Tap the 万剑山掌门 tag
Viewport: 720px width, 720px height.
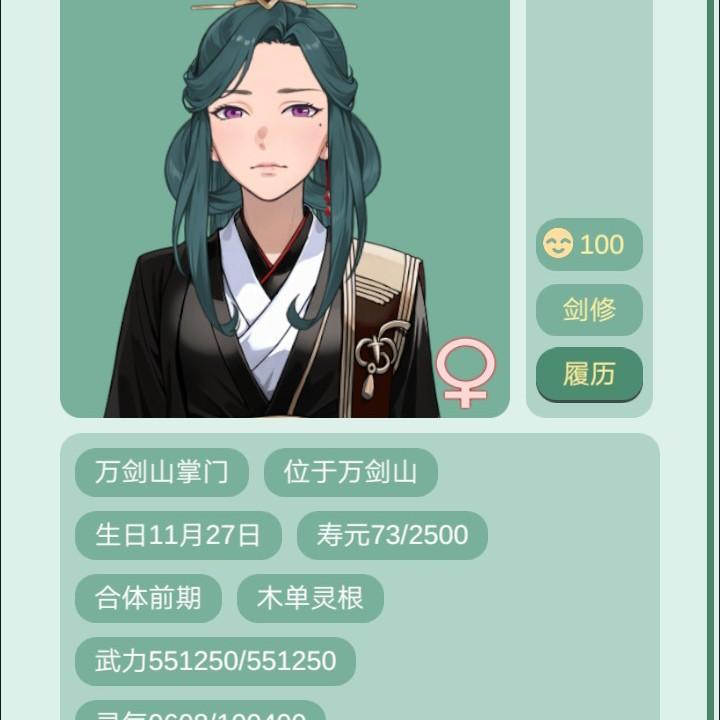[162, 472]
